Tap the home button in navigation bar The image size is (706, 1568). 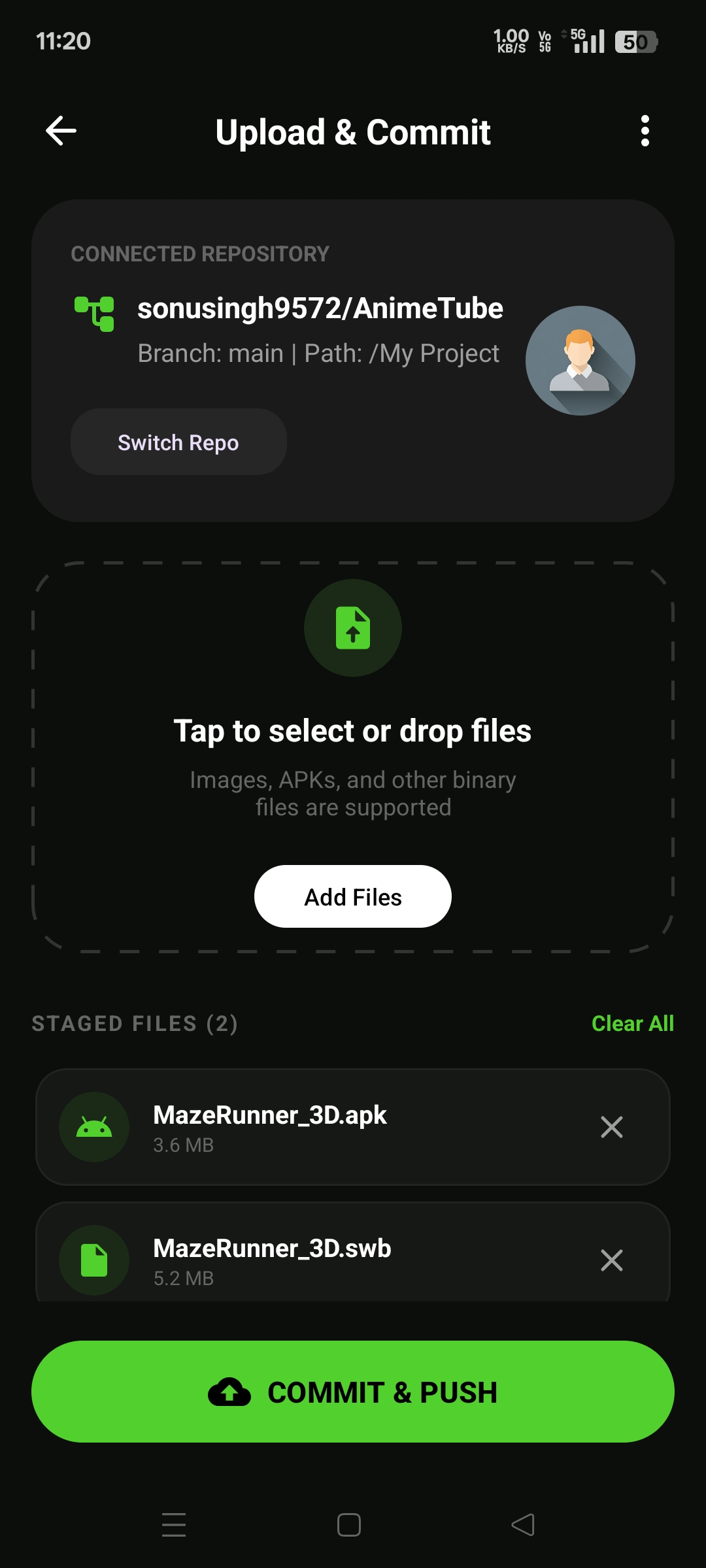[x=349, y=1524]
